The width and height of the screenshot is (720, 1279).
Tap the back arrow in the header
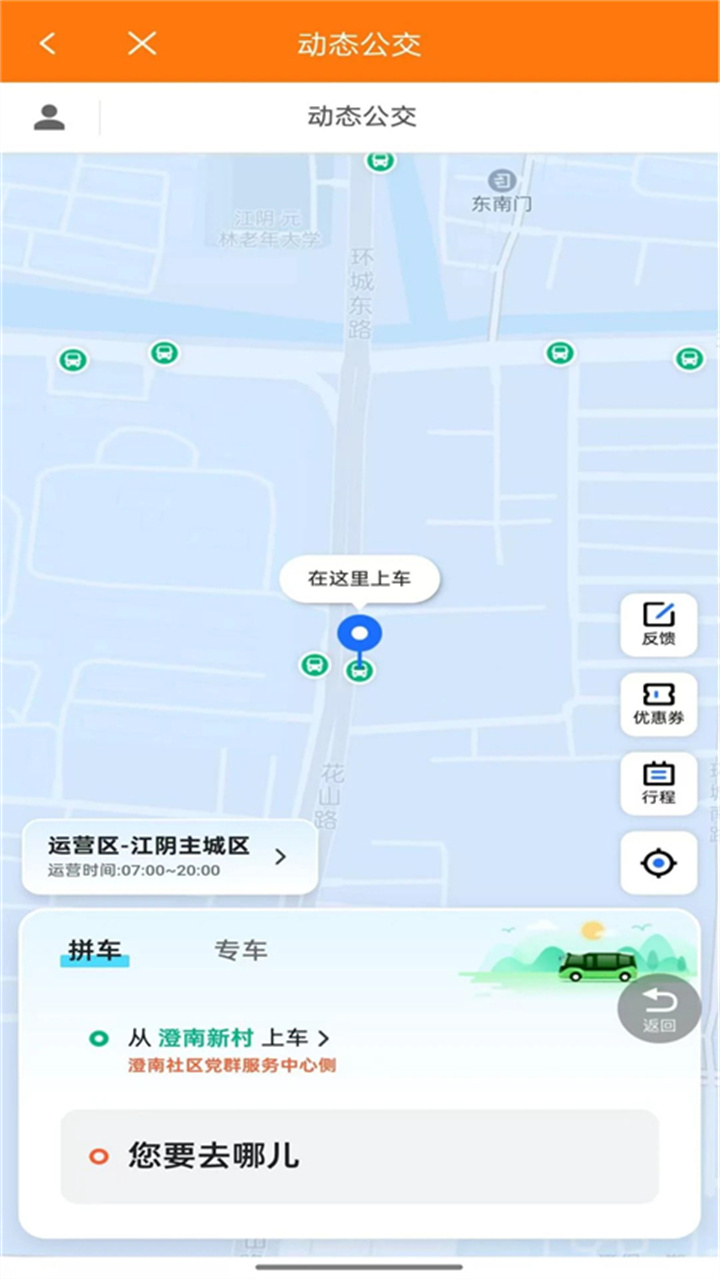(x=47, y=44)
